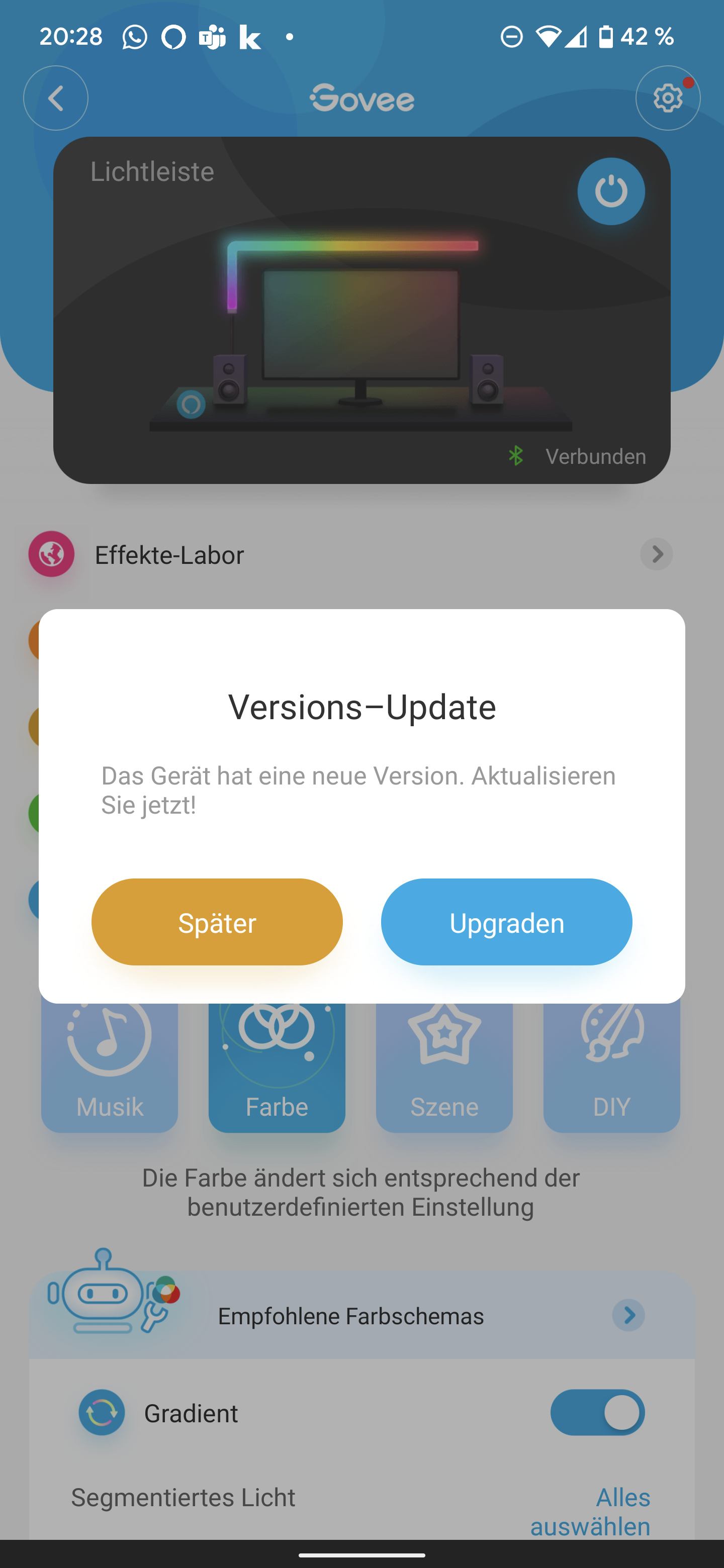Image resolution: width=724 pixels, height=1568 pixels.
Task: Tap Alles auswählen for segments
Action: click(591, 1511)
